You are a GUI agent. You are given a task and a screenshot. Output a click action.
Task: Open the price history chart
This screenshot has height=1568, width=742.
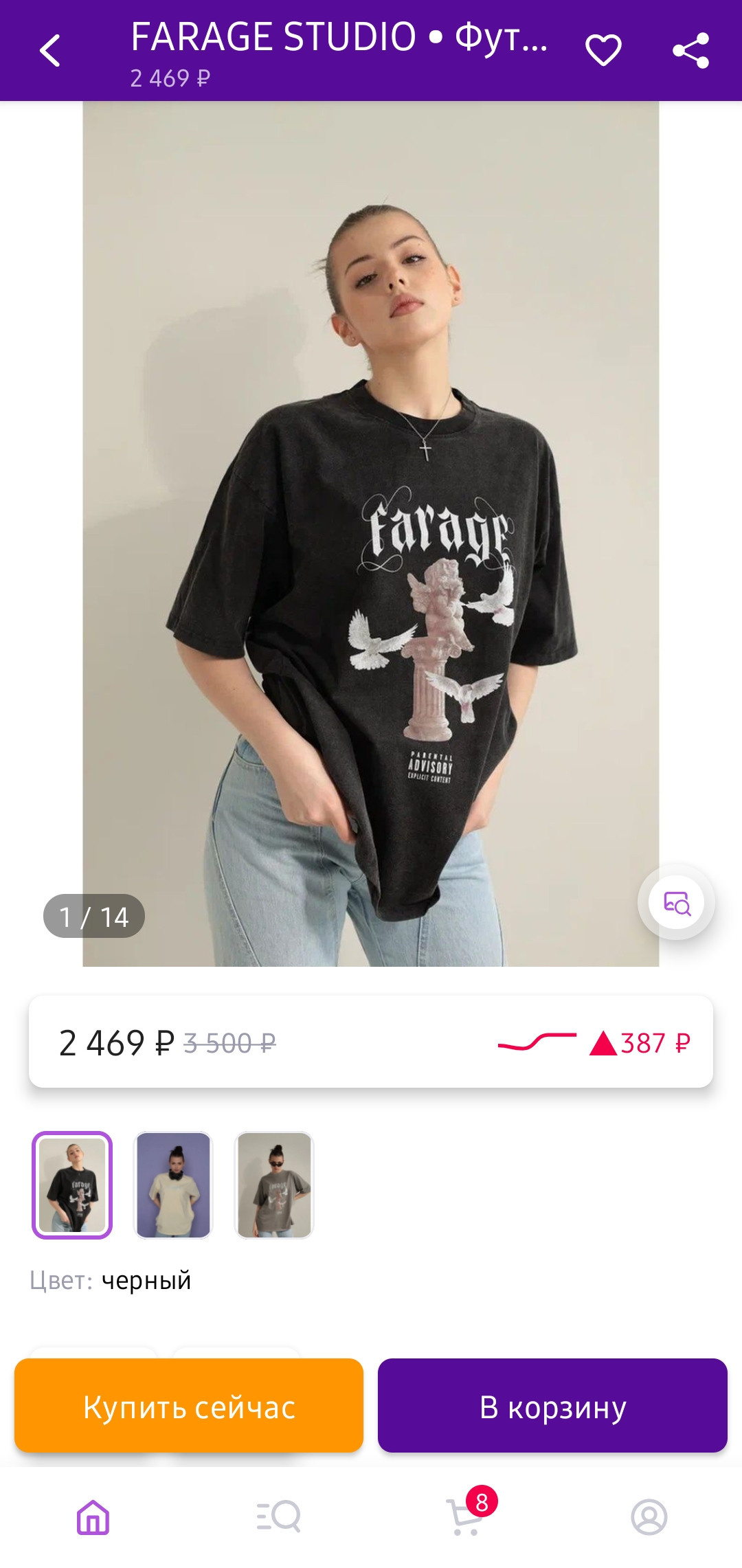coord(594,1042)
